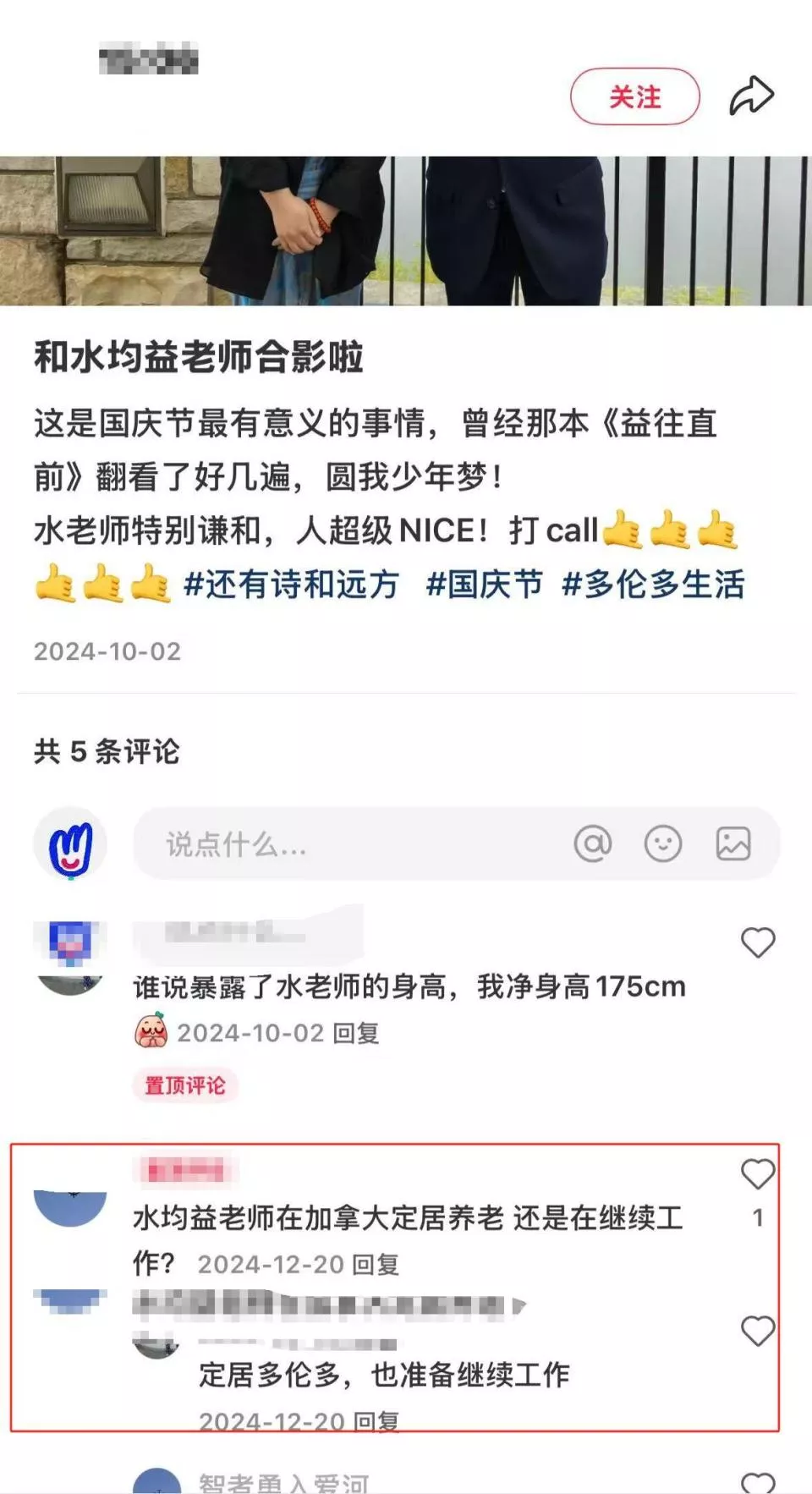Reply to the 加拿大定居养老 question comment
The width and height of the screenshot is (812, 1494).
376,1265
